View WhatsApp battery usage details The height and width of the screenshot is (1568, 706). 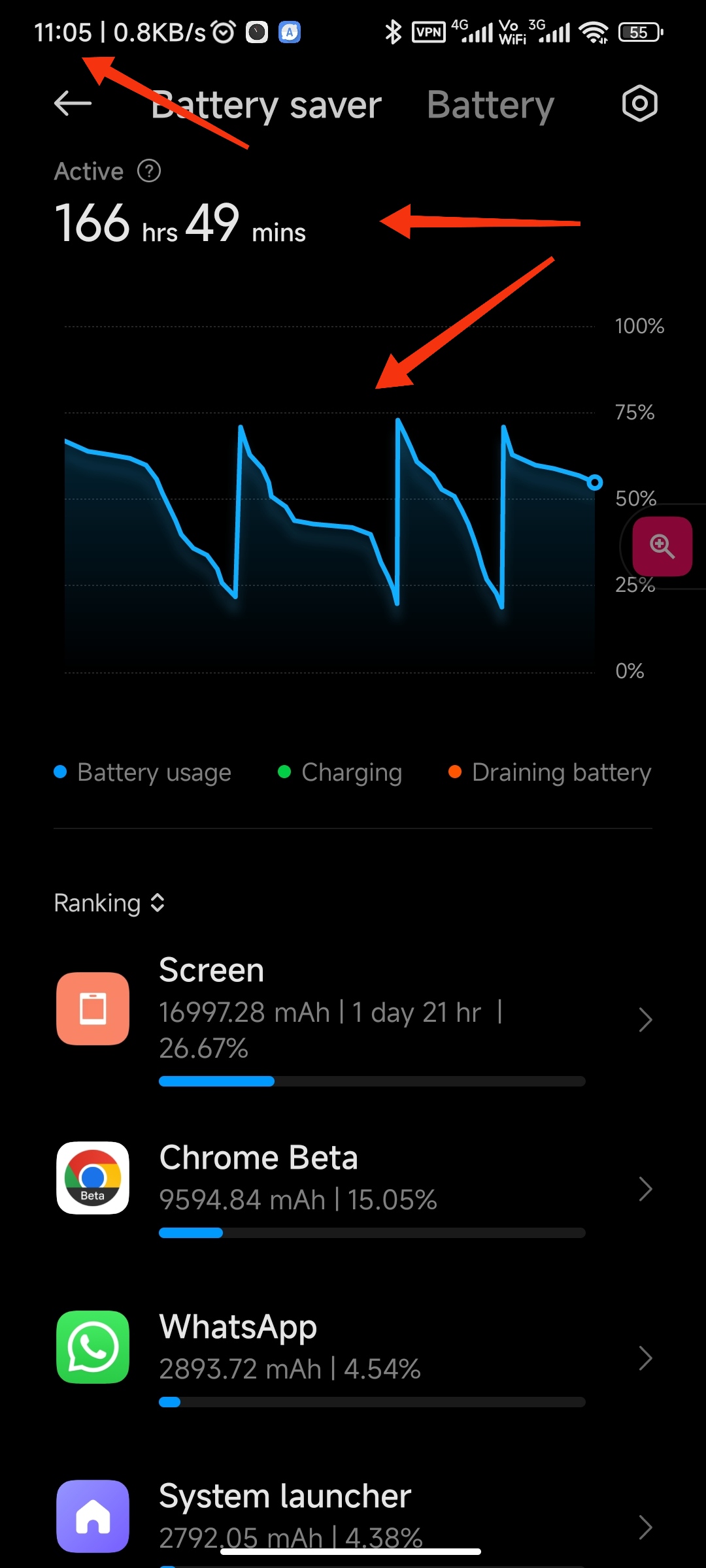click(353, 1357)
